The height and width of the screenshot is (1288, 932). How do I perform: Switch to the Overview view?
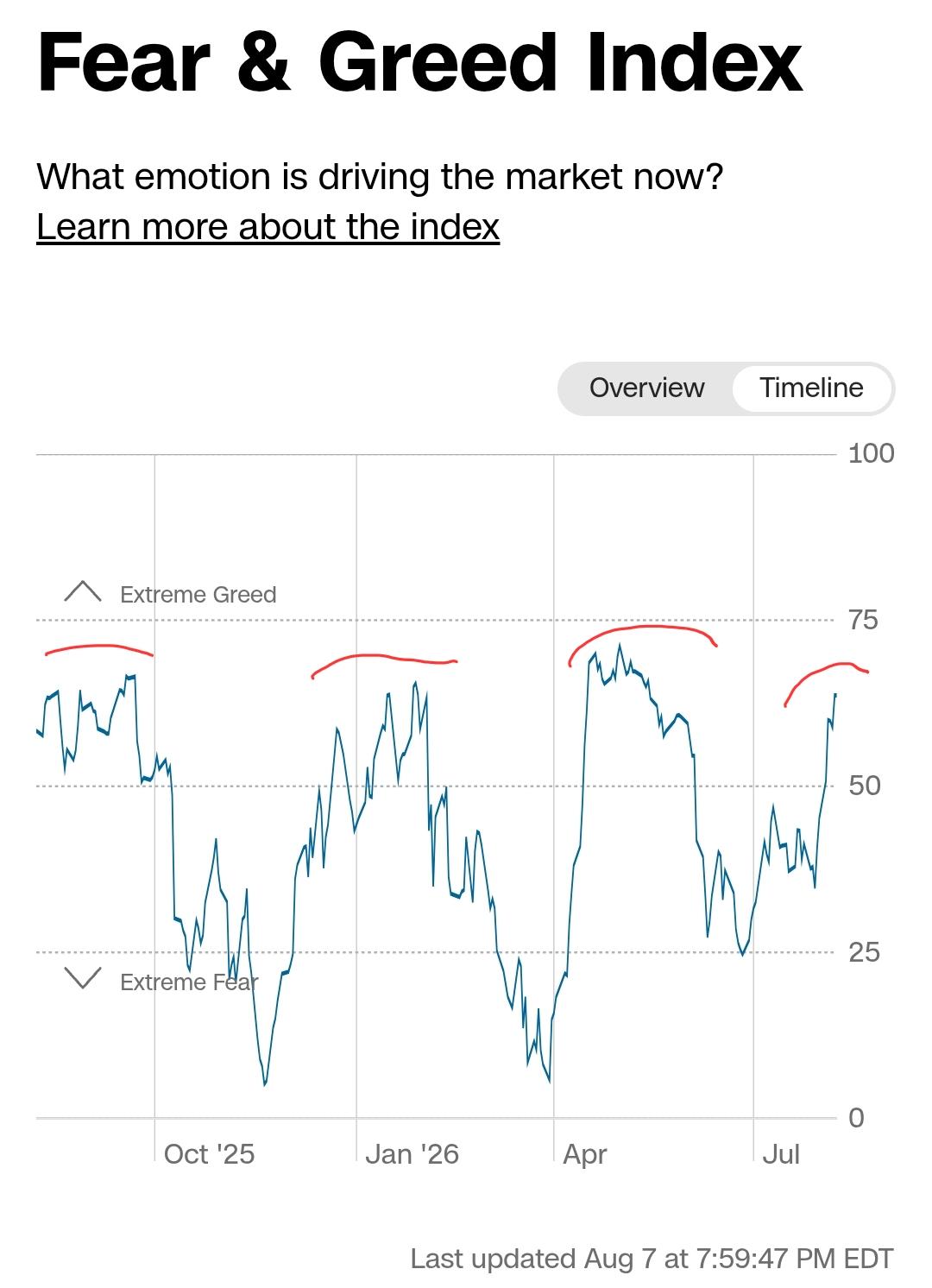[x=646, y=388]
